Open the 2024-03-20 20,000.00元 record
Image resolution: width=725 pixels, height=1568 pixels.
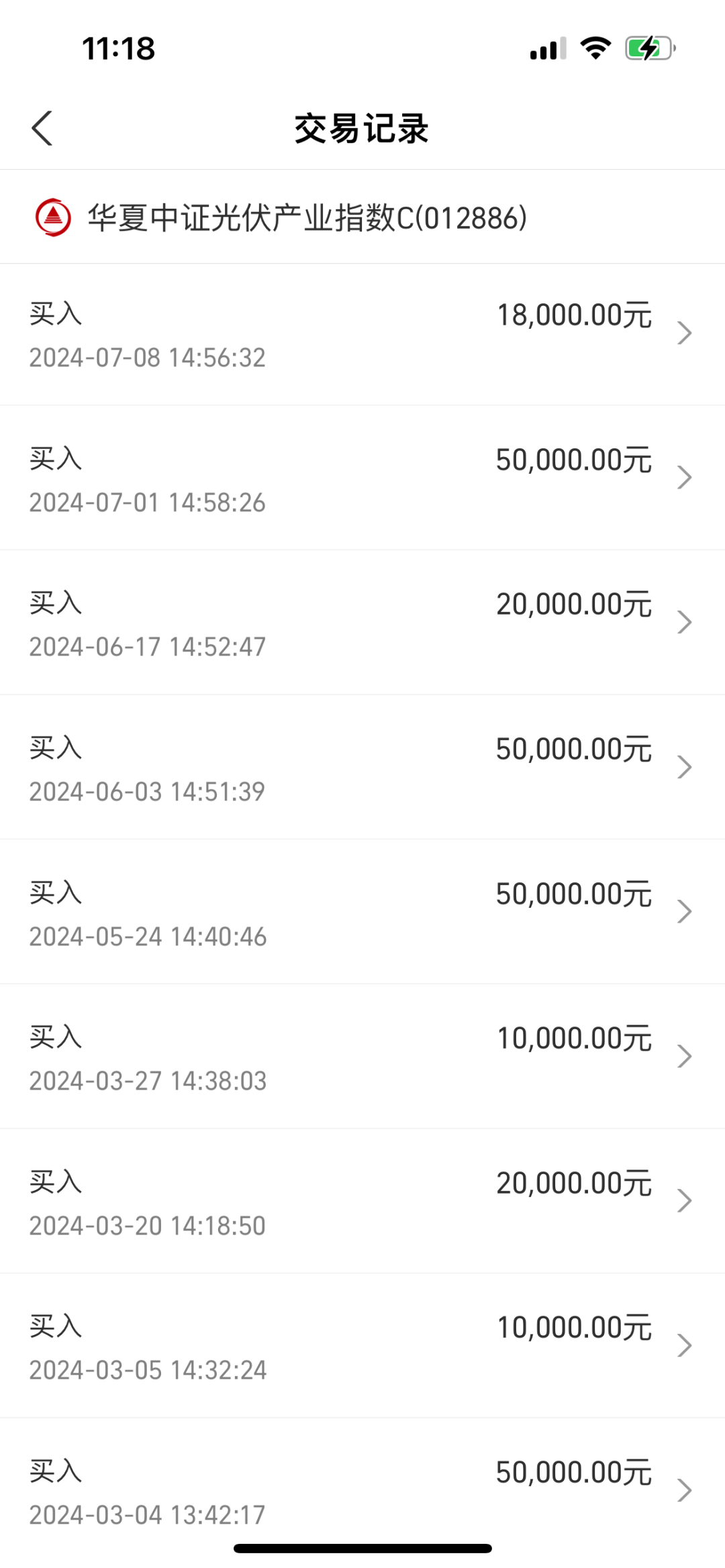[x=362, y=1201]
